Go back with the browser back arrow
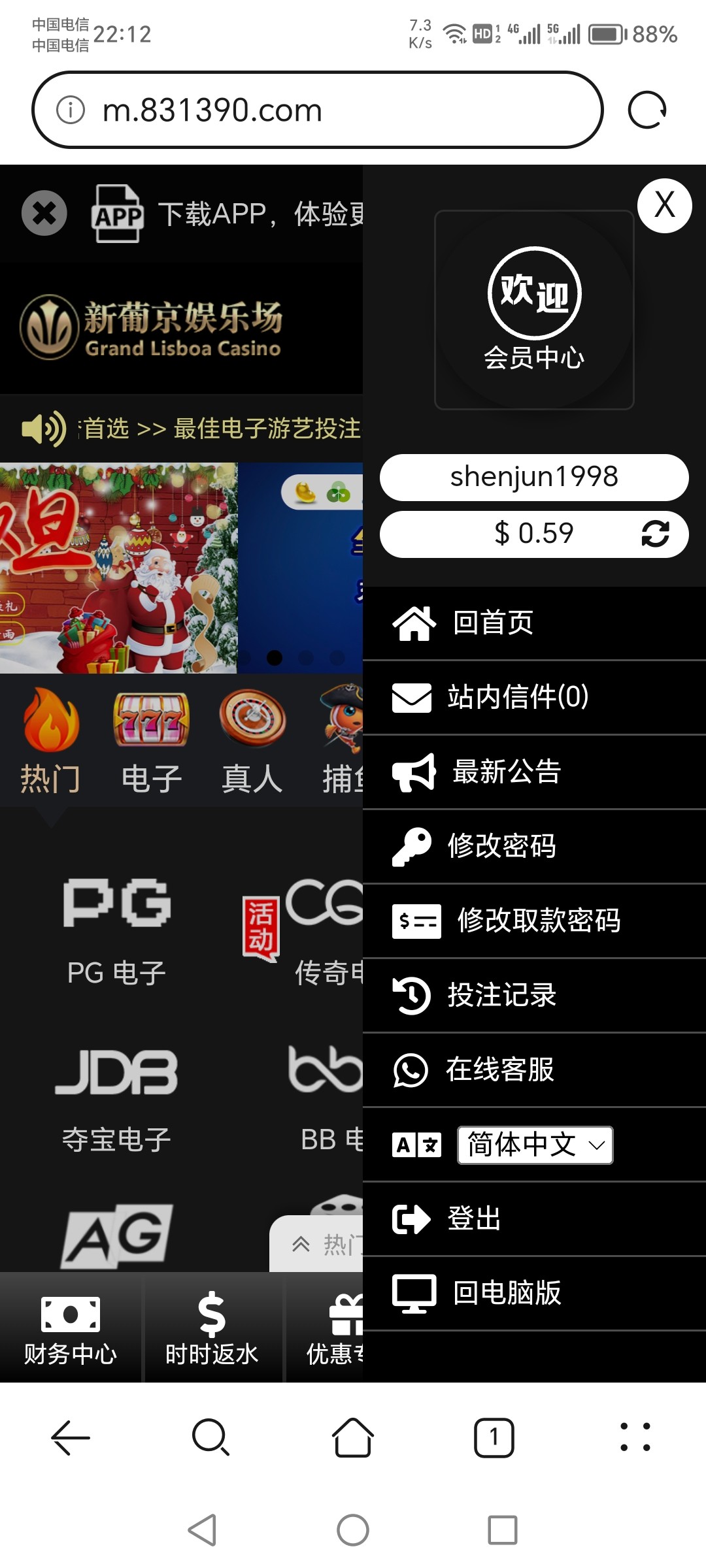The width and height of the screenshot is (706, 1568). tap(71, 1437)
